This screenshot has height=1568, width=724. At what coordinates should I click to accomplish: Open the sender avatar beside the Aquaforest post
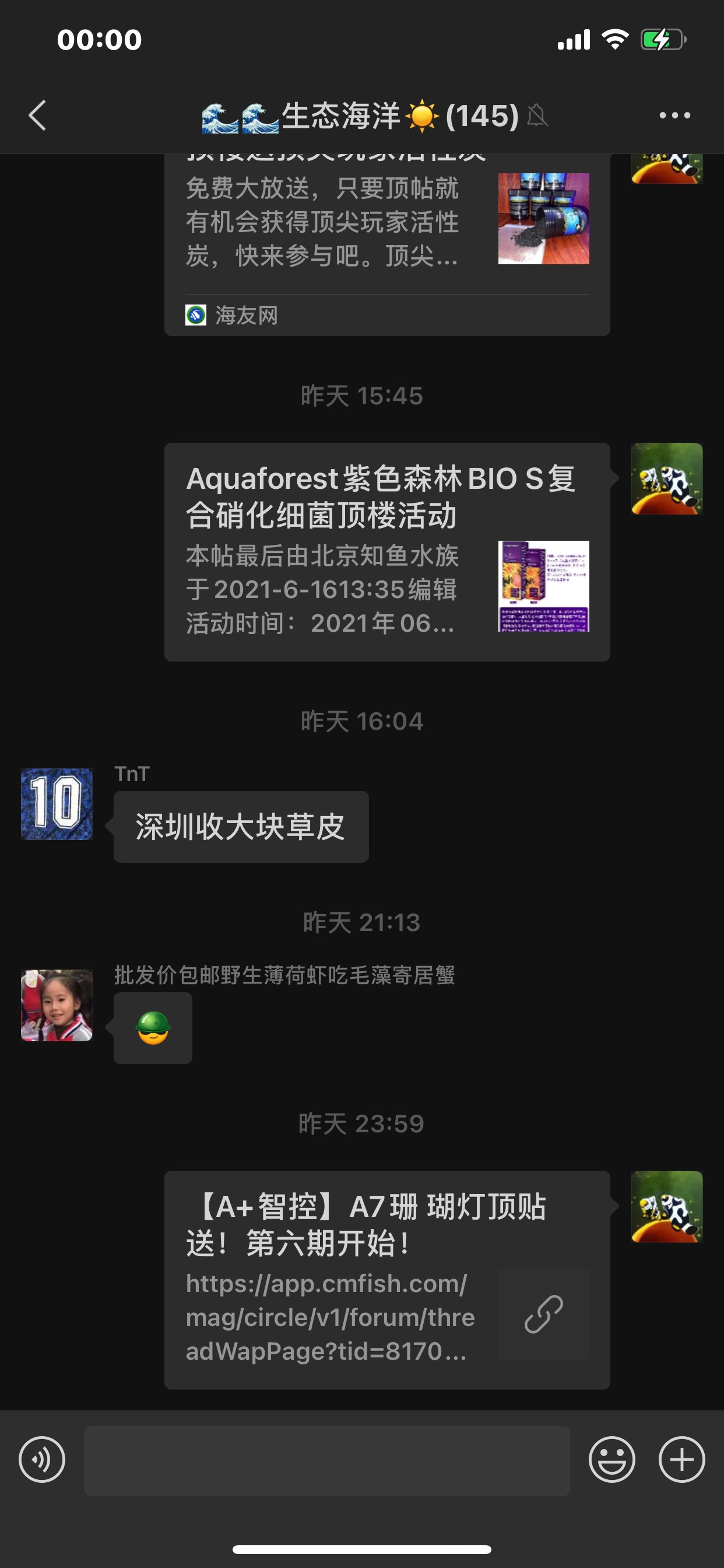[x=667, y=479]
